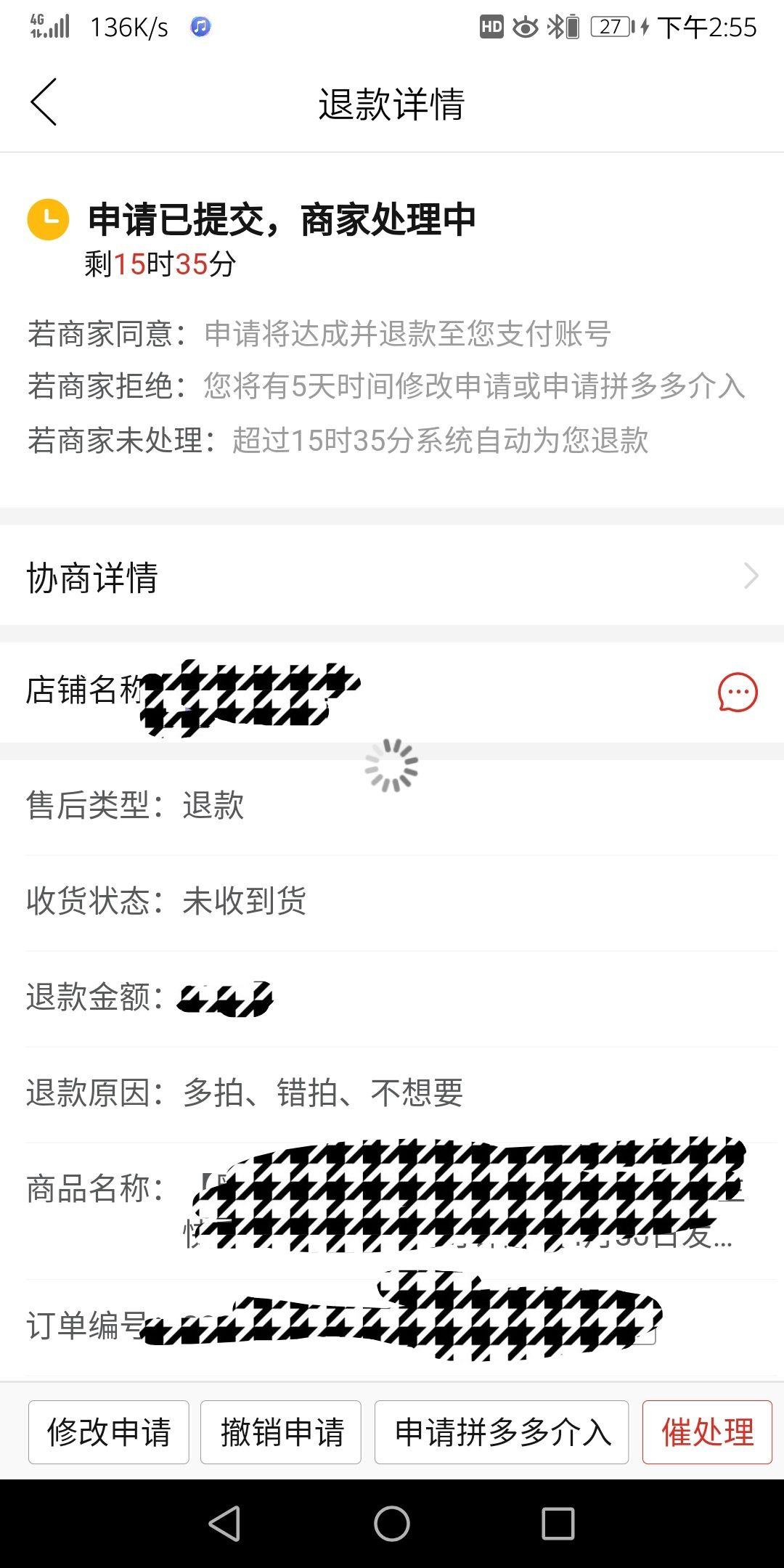784x1568 pixels.
Task: Open the 协商详情 row
Action: tap(392, 577)
